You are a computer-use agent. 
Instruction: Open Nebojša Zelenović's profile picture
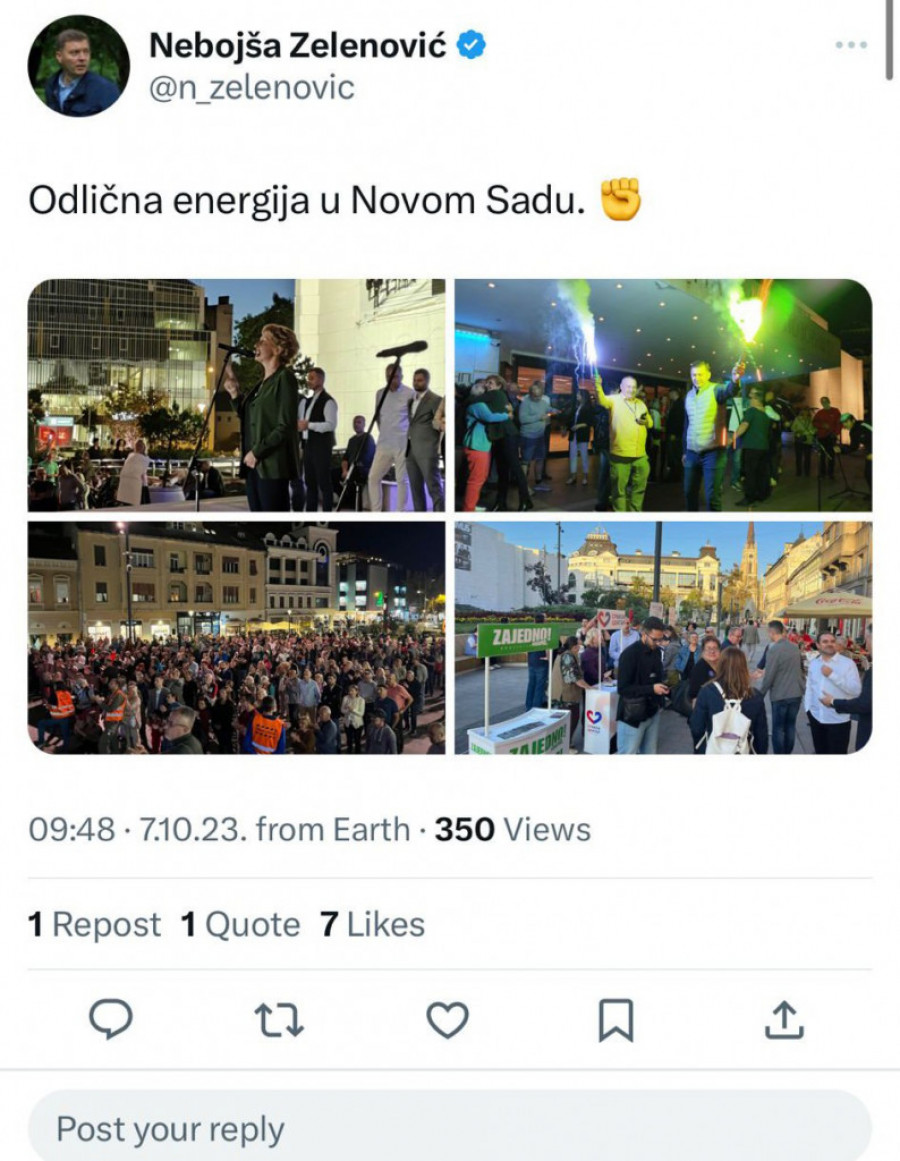[78, 66]
